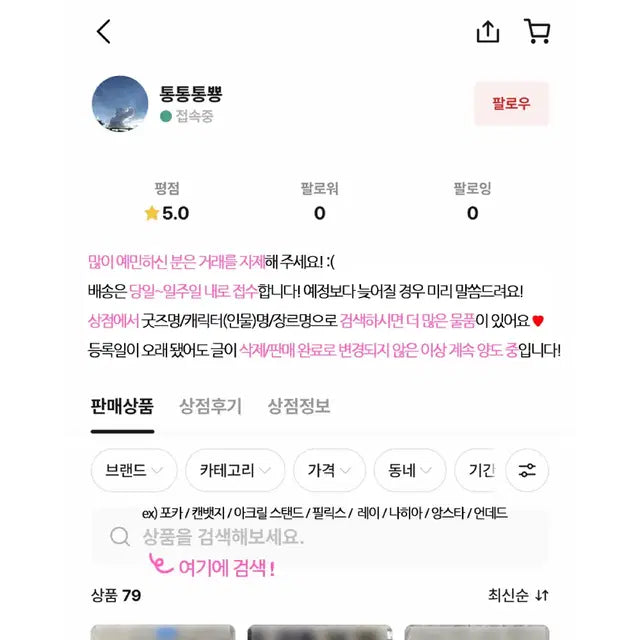
Task: Open the shop's profile picture
Action: (120, 104)
